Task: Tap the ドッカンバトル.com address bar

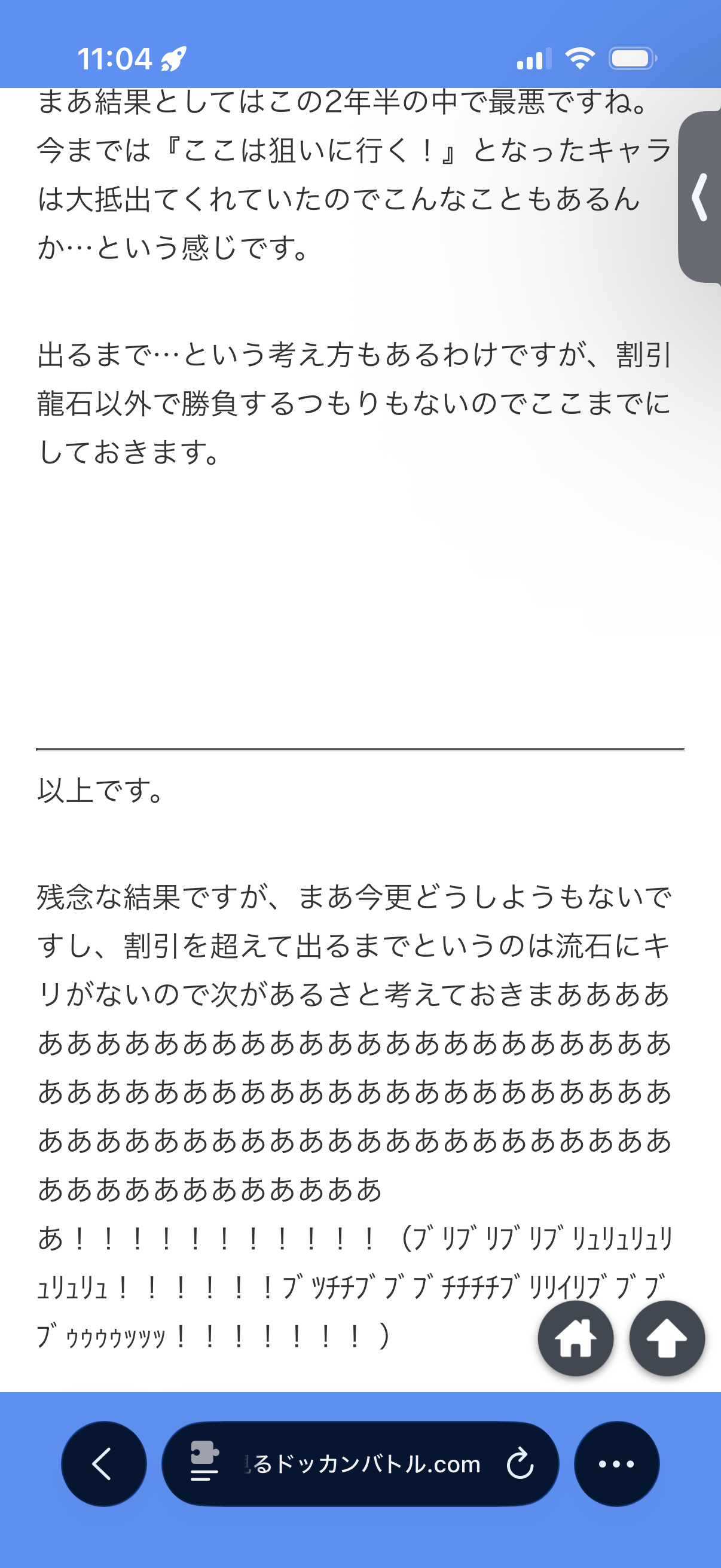Action: (x=360, y=1463)
